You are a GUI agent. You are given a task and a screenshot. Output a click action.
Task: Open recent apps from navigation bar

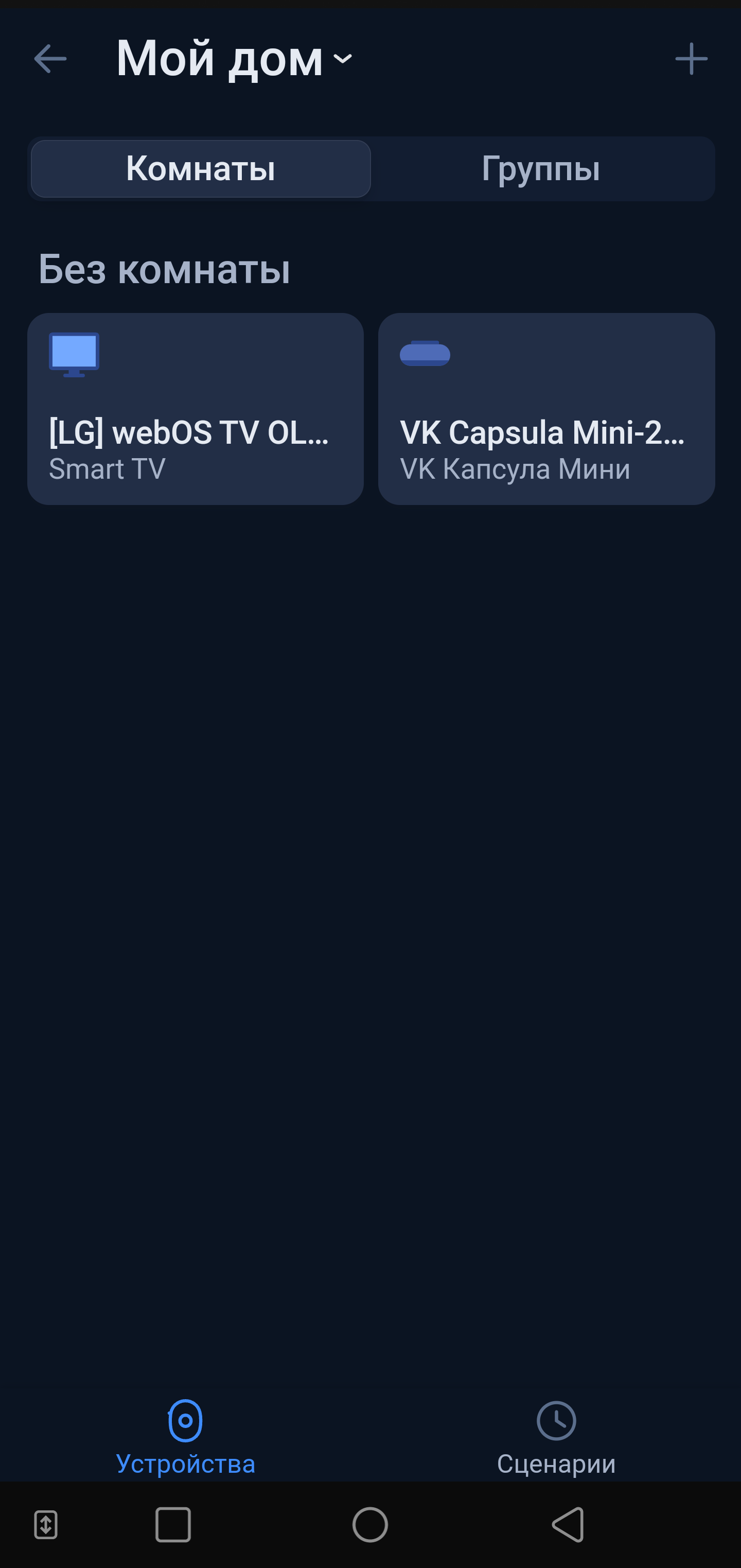pyautogui.click(x=173, y=1525)
